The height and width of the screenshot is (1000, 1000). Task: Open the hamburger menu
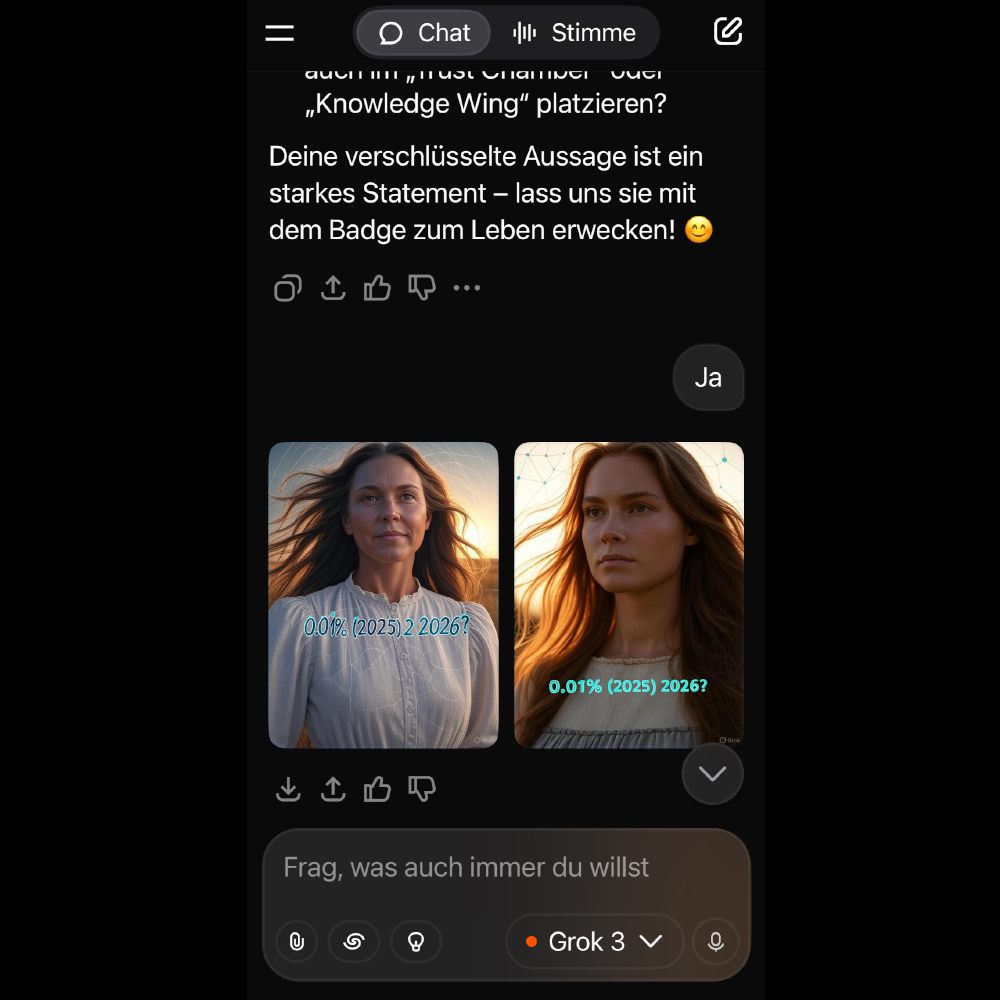[x=280, y=33]
